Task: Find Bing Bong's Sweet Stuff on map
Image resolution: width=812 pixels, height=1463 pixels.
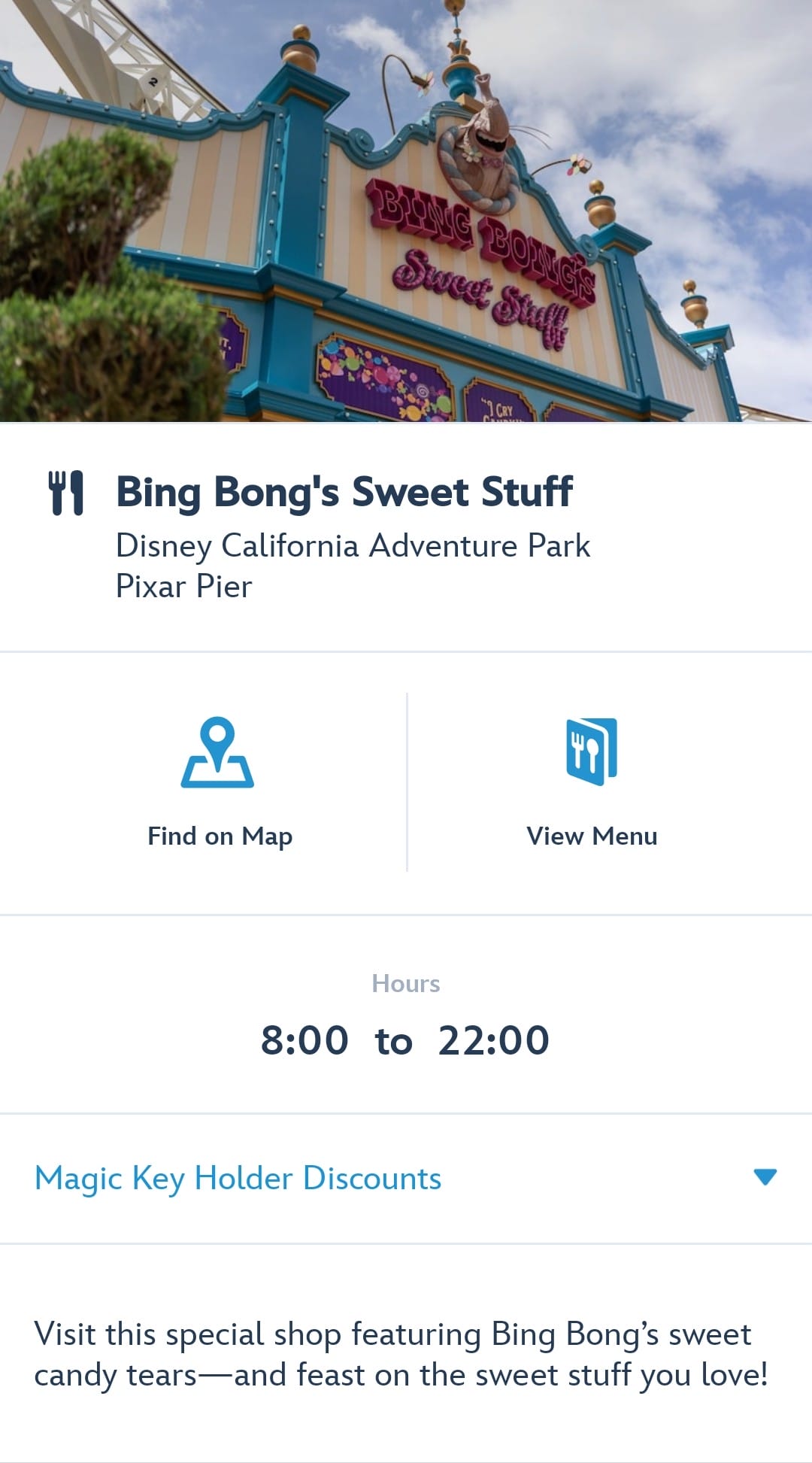Action: click(x=218, y=782)
